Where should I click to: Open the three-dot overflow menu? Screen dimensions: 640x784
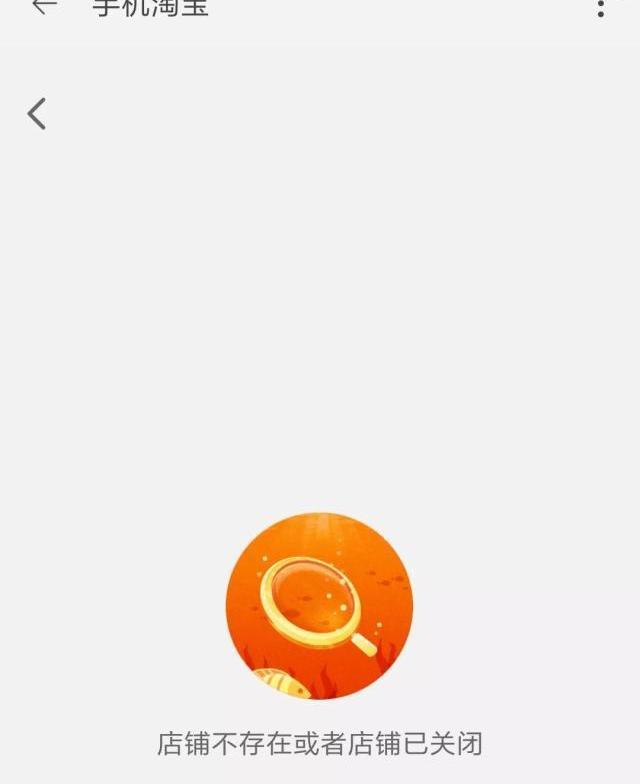(600, 8)
